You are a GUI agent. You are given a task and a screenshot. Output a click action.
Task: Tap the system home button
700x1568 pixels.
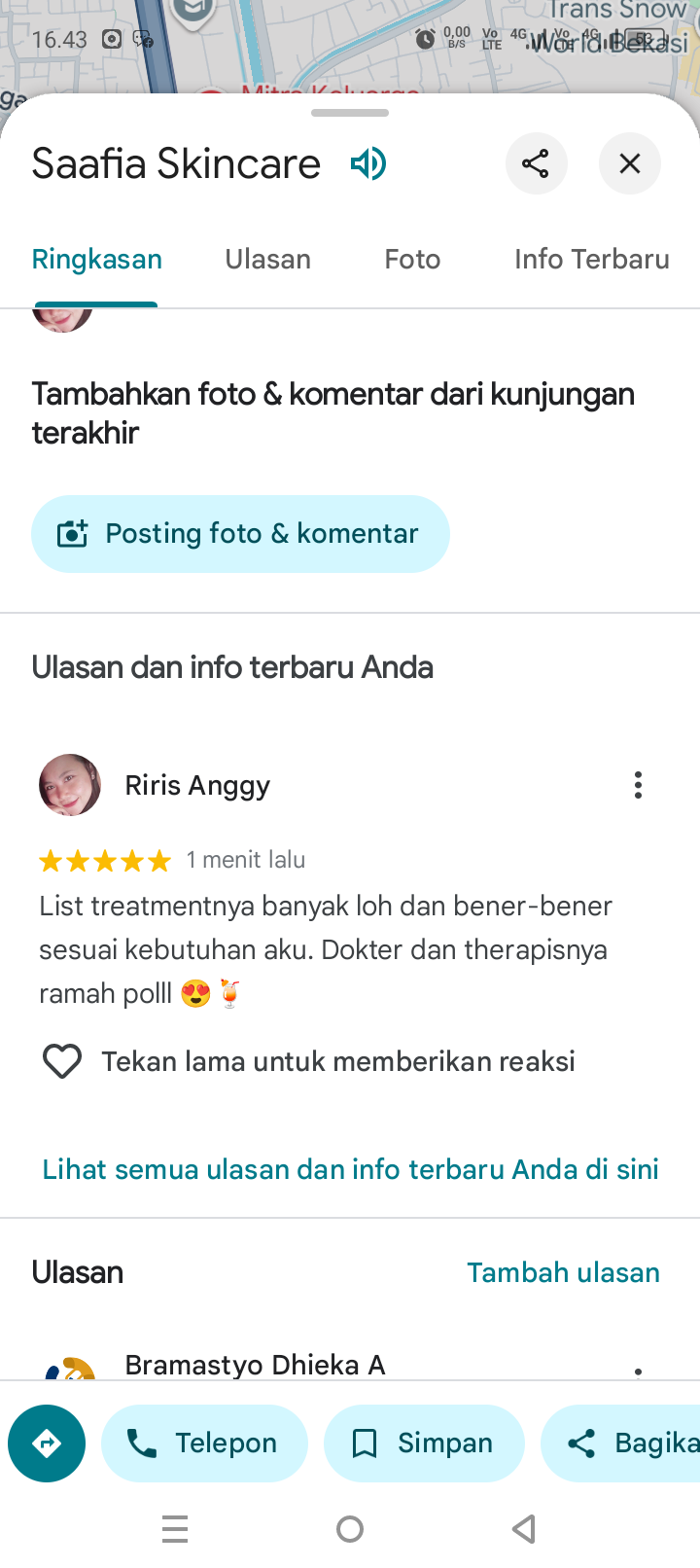pos(350,1529)
